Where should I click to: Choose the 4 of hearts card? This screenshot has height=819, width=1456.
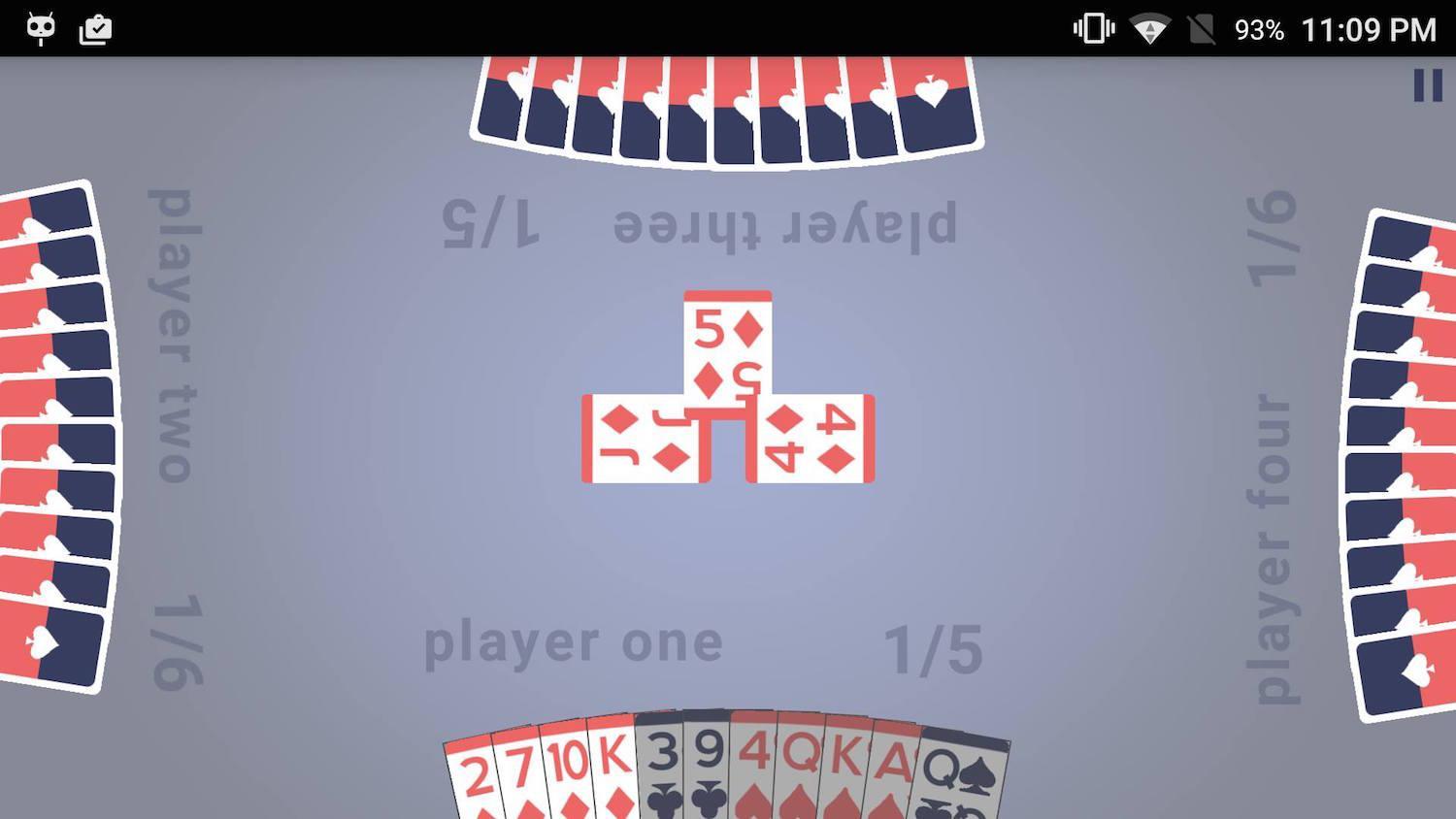coord(753,762)
